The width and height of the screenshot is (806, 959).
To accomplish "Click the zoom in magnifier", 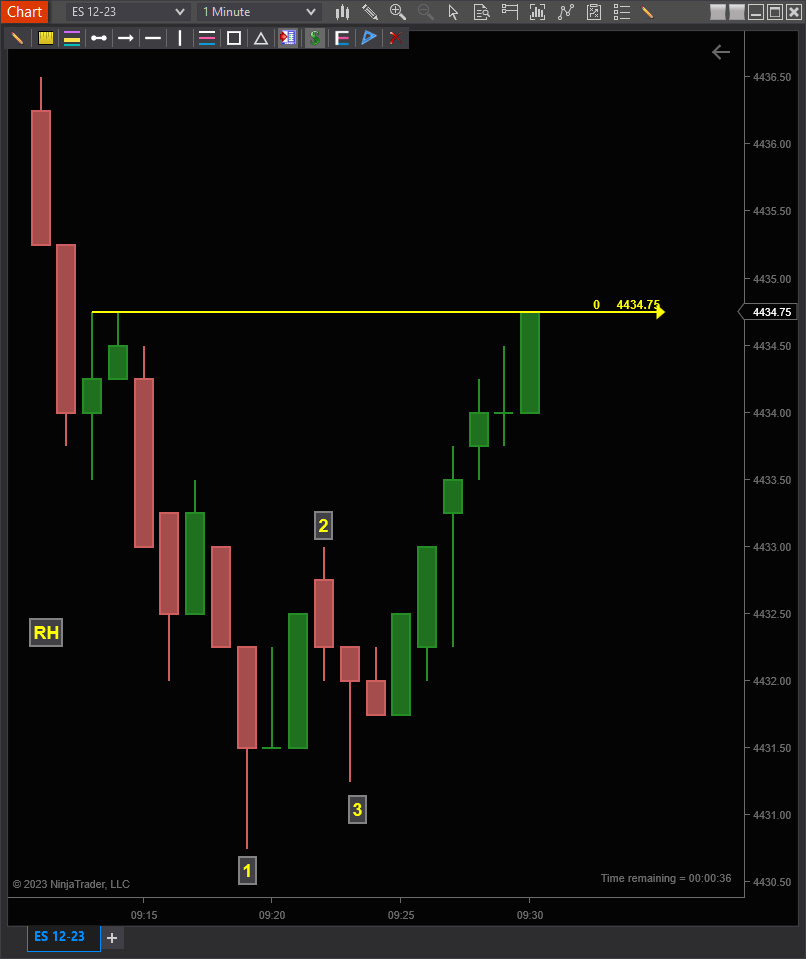I will [398, 12].
